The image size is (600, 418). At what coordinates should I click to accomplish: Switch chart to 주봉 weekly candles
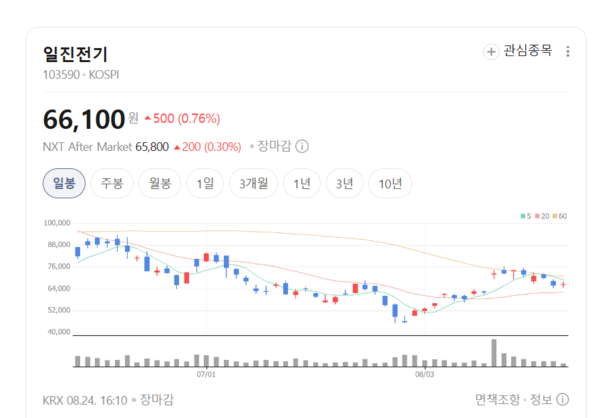pyautogui.click(x=112, y=183)
